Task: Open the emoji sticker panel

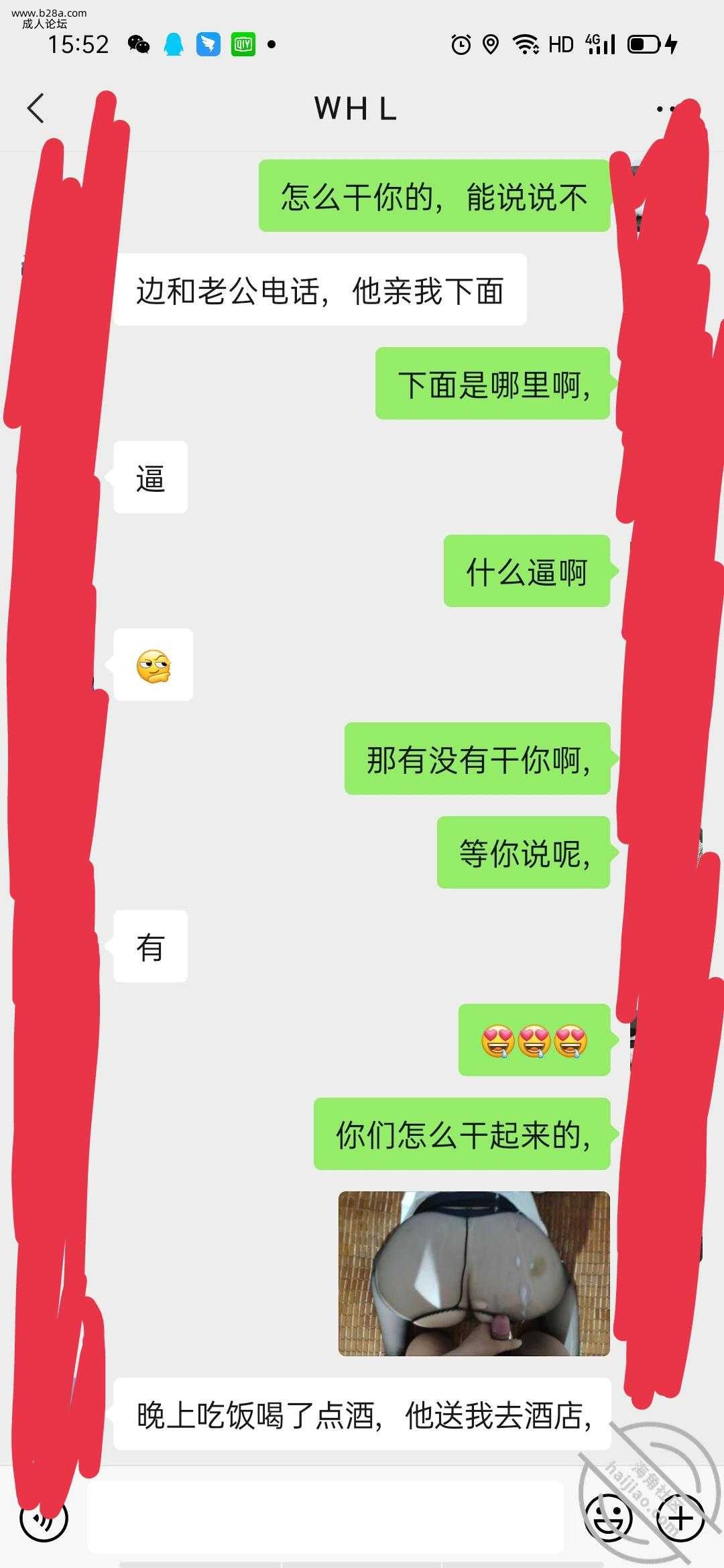Action: click(609, 1518)
